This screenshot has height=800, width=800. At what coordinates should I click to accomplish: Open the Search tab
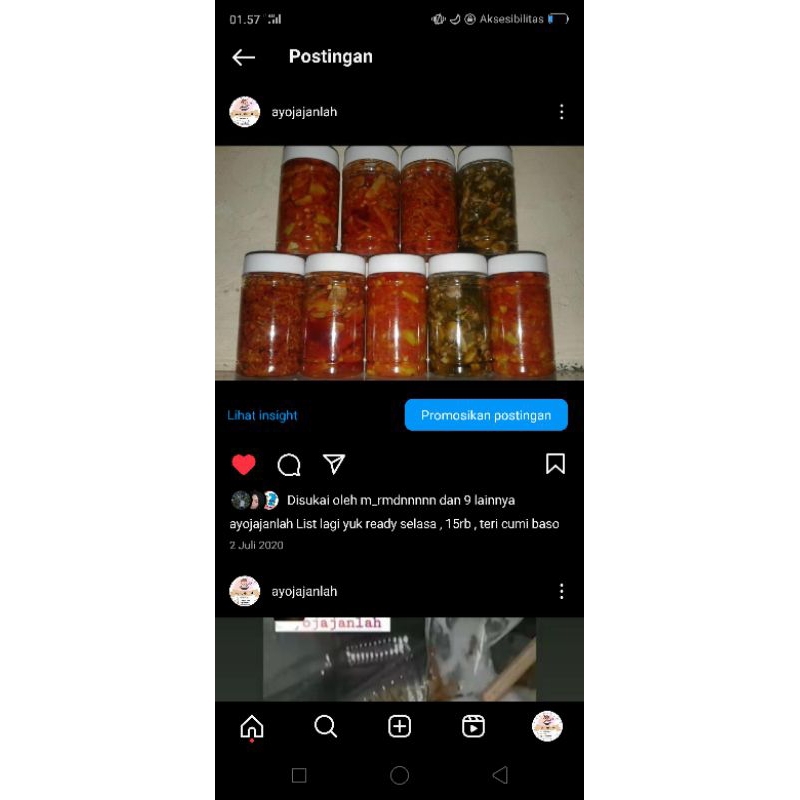[326, 727]
